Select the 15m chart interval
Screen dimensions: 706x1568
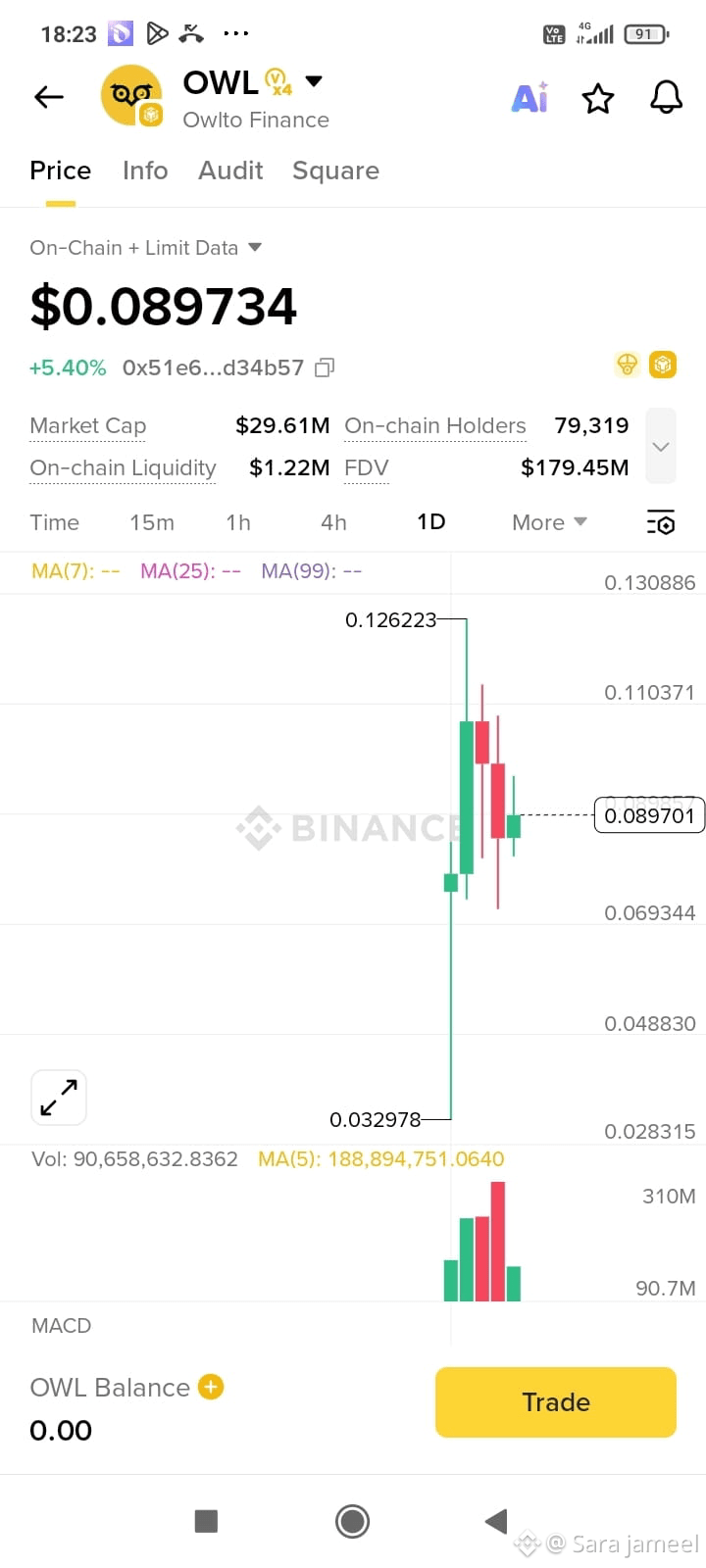tap(152, 522)
